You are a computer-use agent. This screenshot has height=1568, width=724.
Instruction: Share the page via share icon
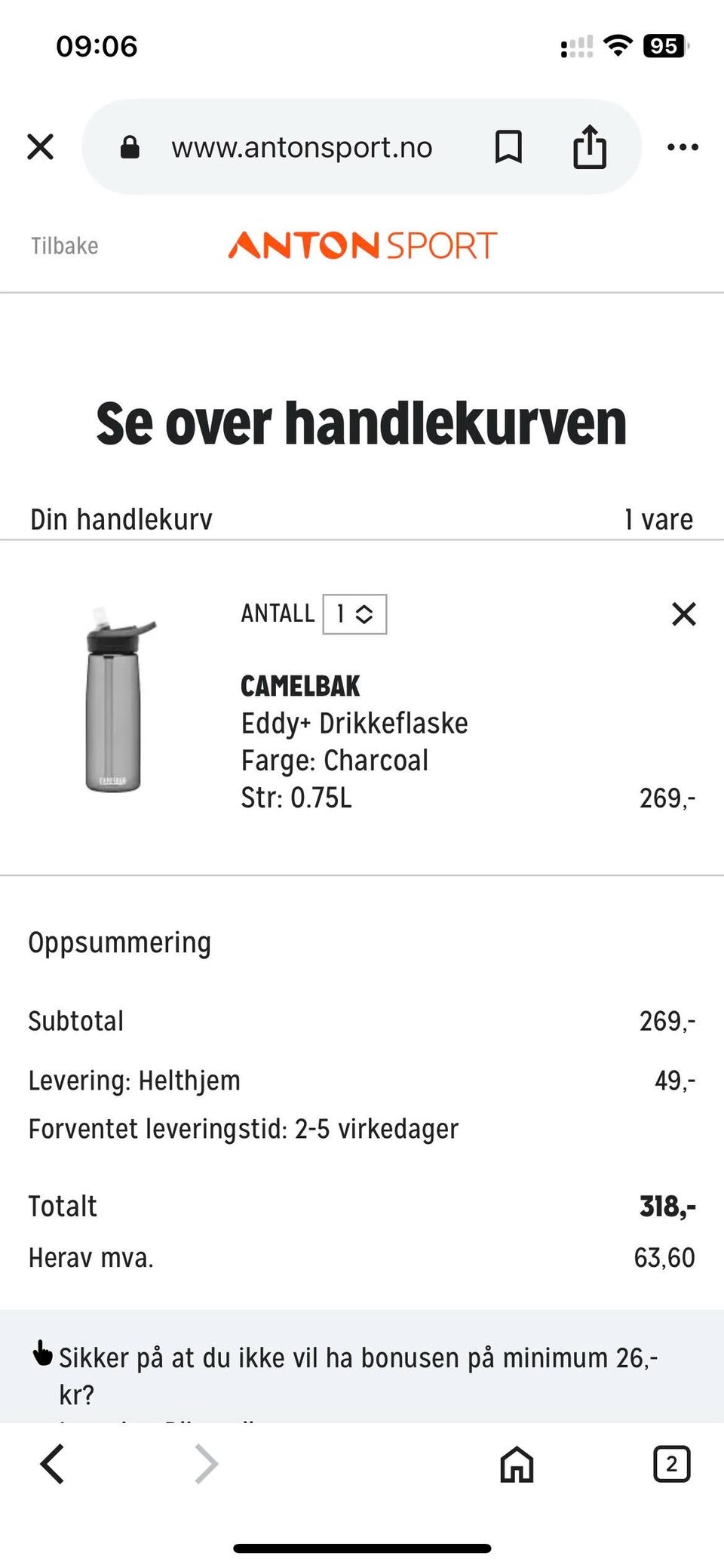pos(590,146)
